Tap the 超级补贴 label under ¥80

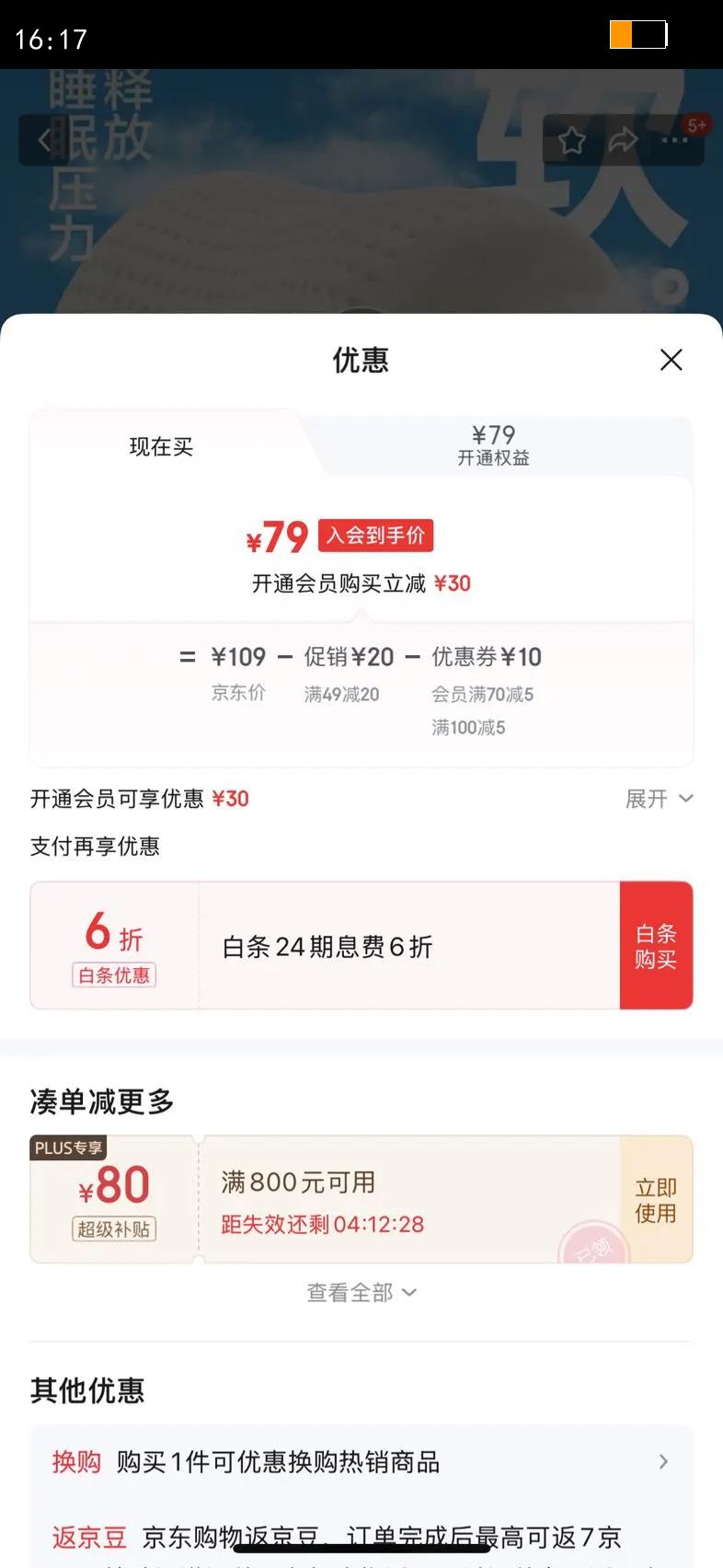click(114, 1229)
